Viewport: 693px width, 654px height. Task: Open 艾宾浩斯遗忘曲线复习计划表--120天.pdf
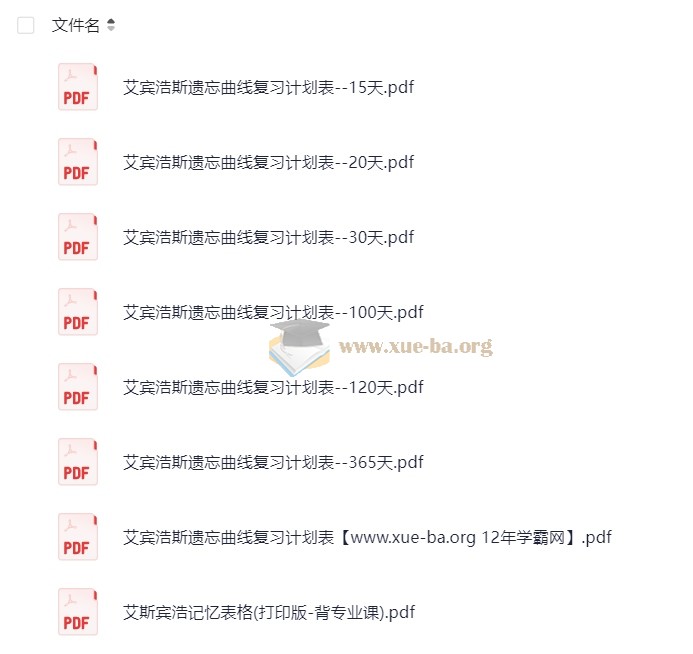pyautogui.click(x=273, y=387)
